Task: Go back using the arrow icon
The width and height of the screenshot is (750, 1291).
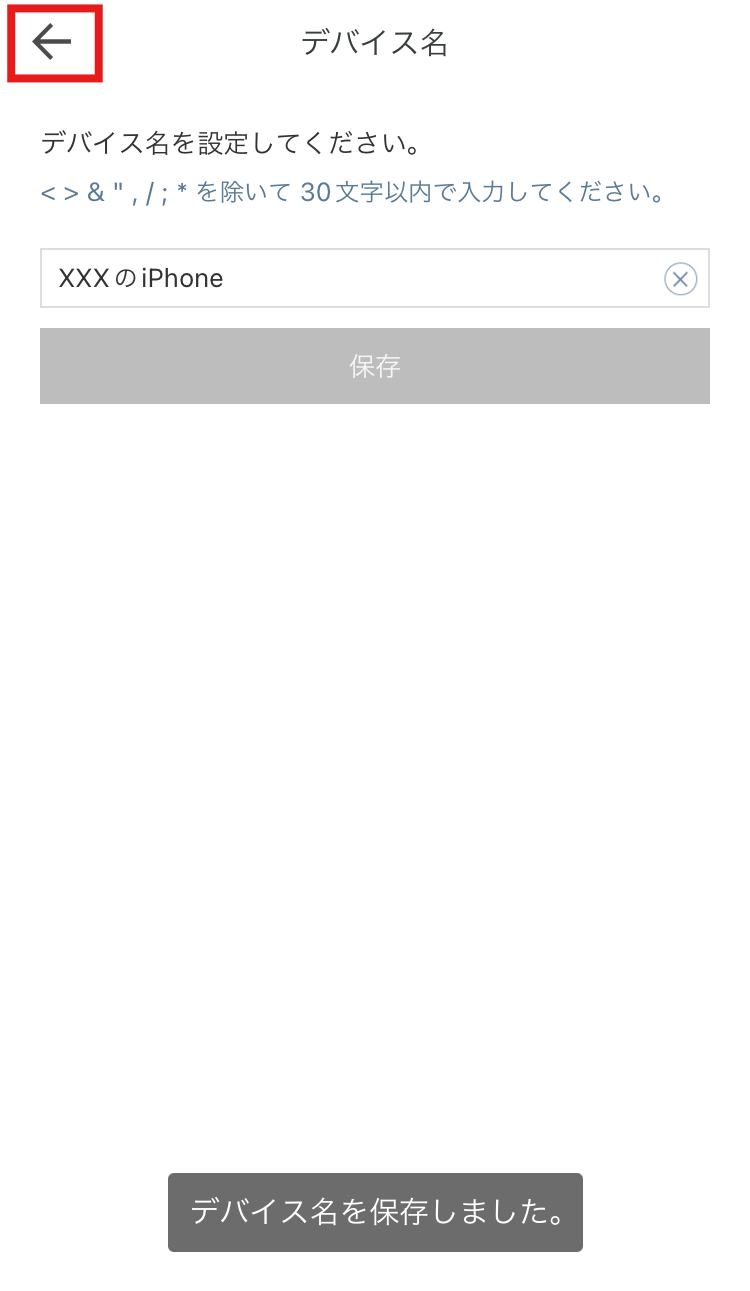Action: pyautogui.click(x=52, y=42)
